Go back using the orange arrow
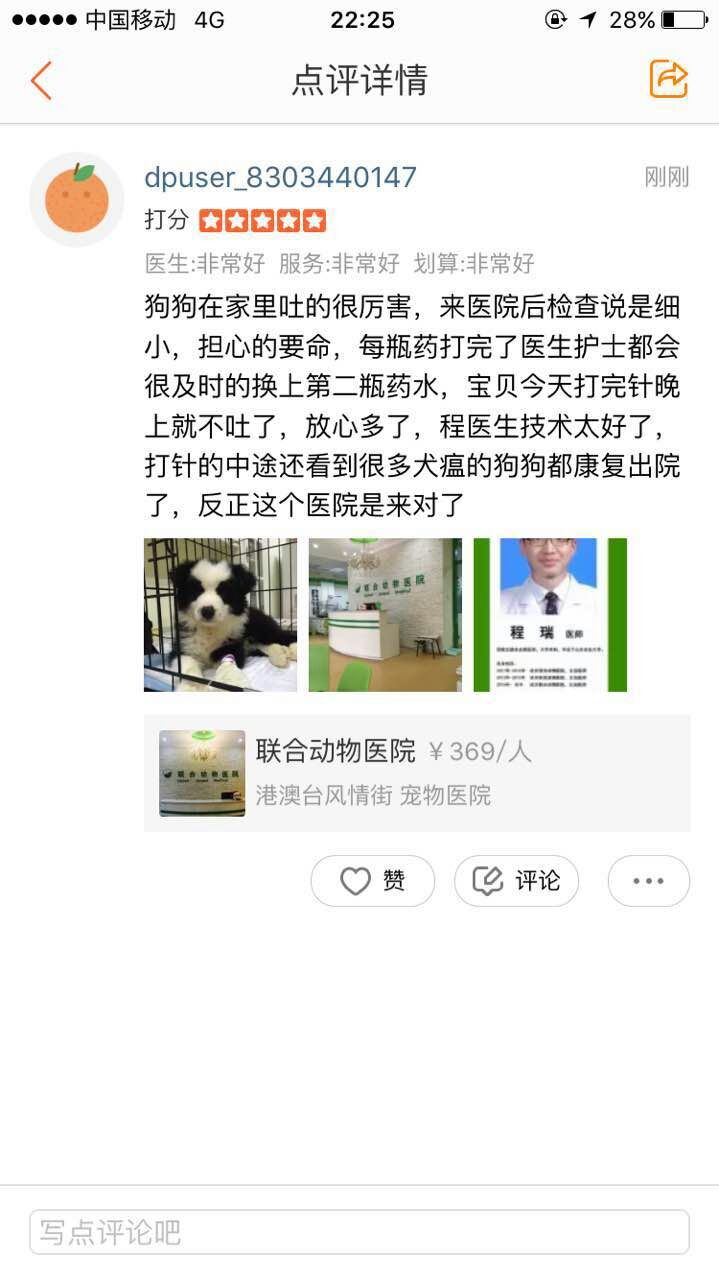Image resolution: width=719 pixels, height=1280 pixels. click(41, 80)
